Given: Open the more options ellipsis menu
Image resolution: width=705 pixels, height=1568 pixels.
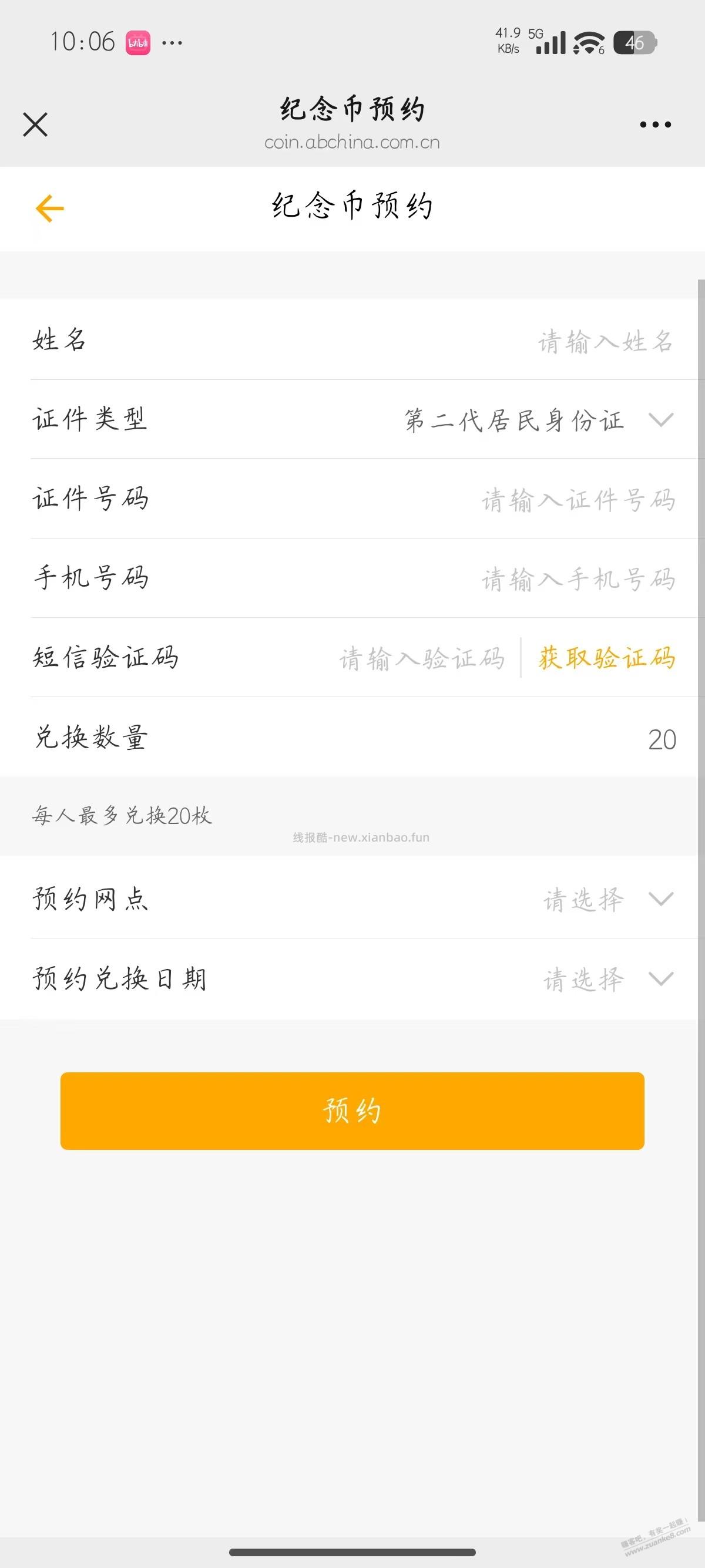Looking at the screenshot, I should [656, 124].
